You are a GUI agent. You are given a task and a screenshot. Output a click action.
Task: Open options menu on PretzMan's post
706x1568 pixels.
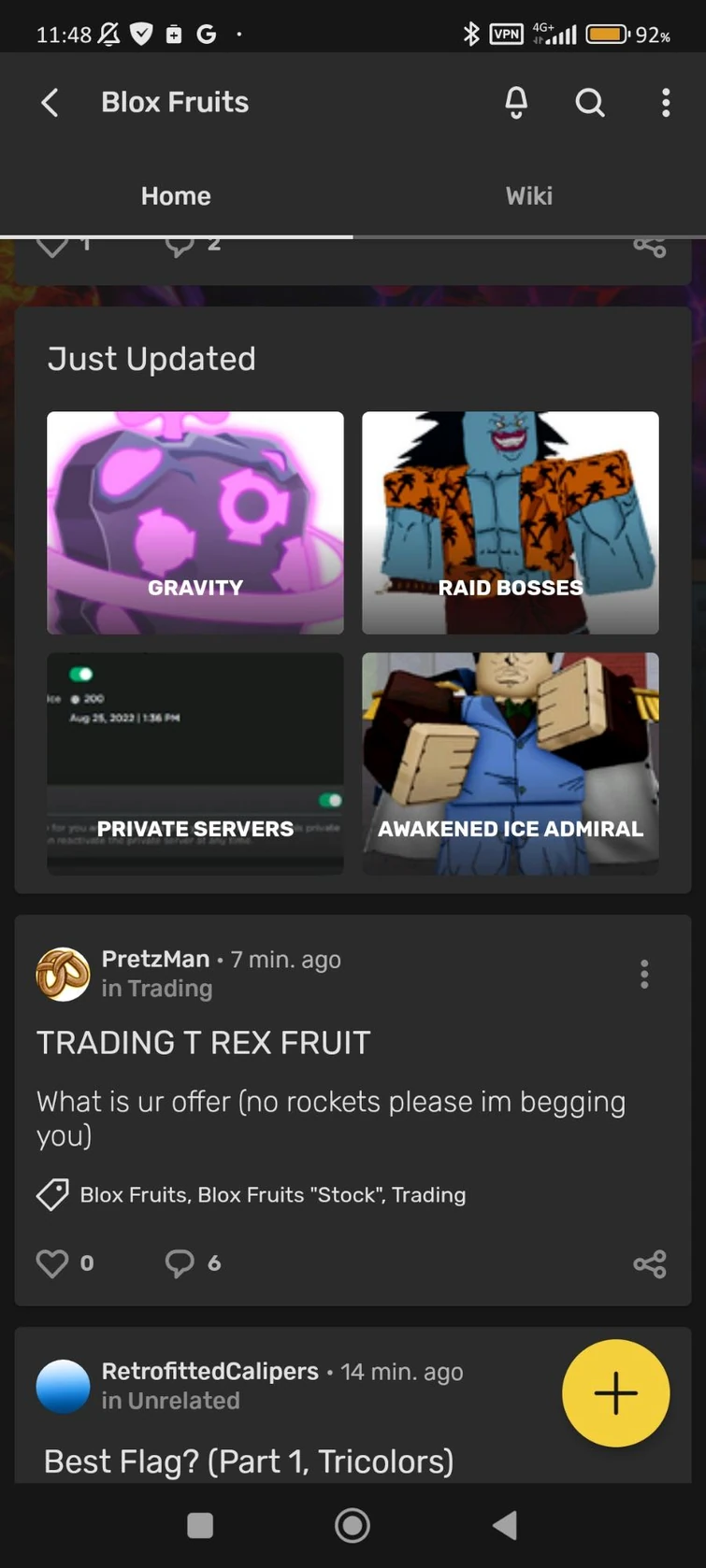pyautogui.click(x=644, y=974)
